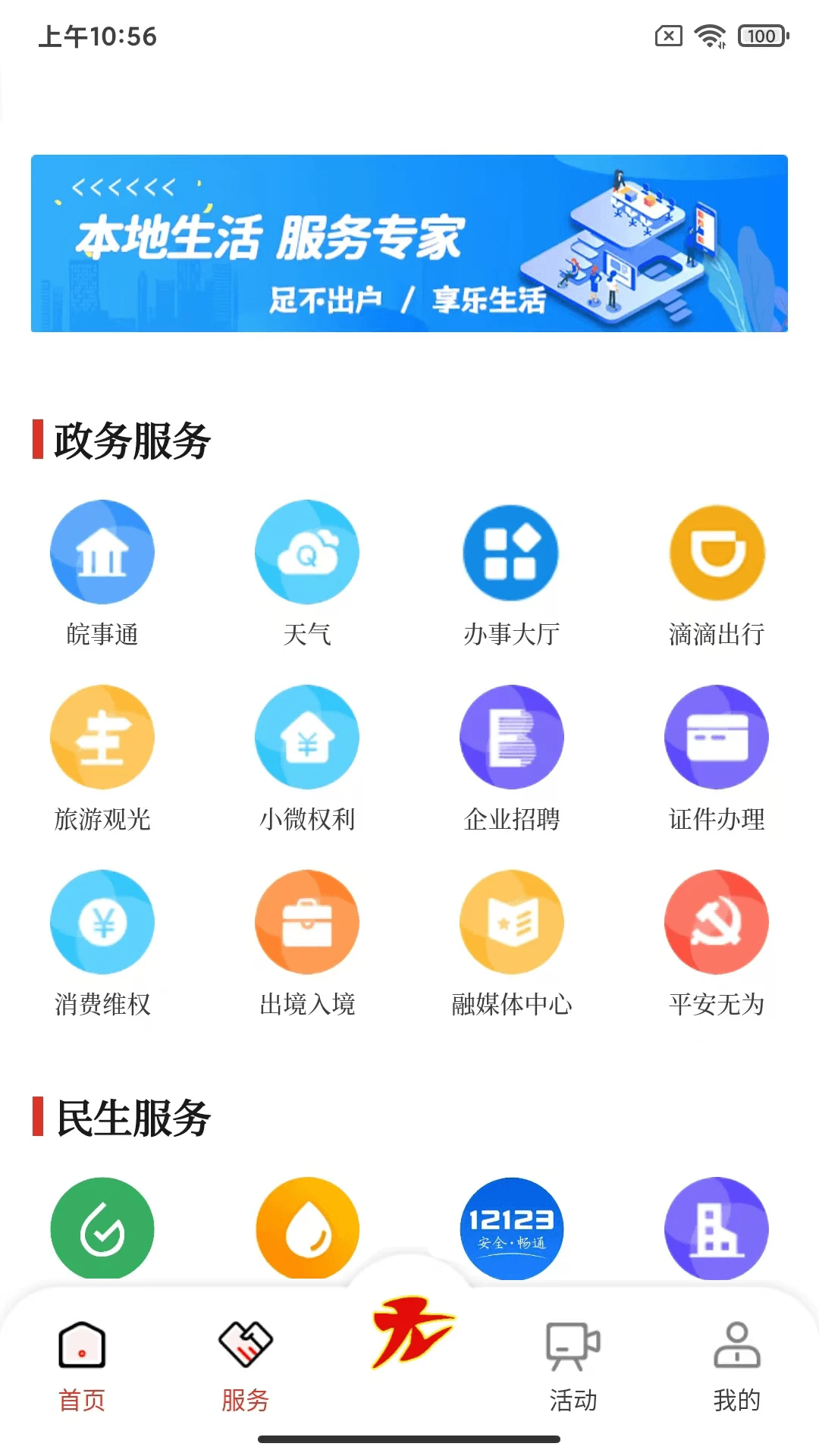Enter the 融媒体中心 media center
819x1456 pixels.
pyautogui.click(x=512, y=922)
